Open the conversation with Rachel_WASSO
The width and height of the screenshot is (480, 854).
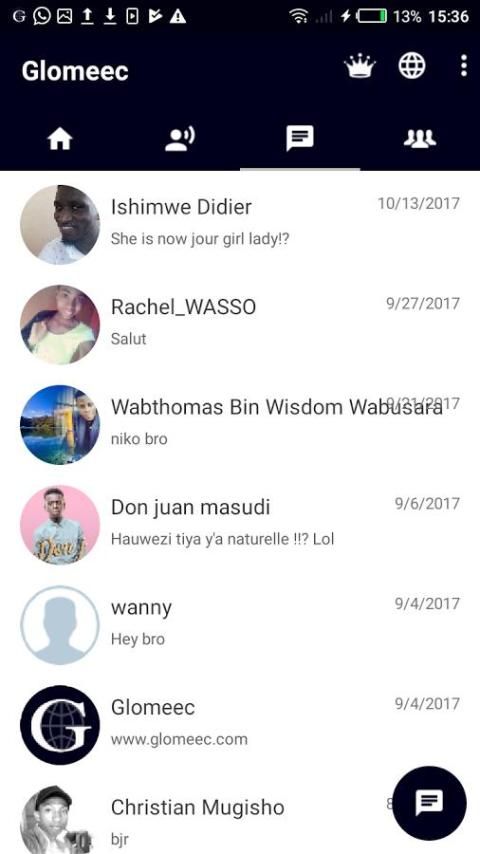(x=240, y=325)
